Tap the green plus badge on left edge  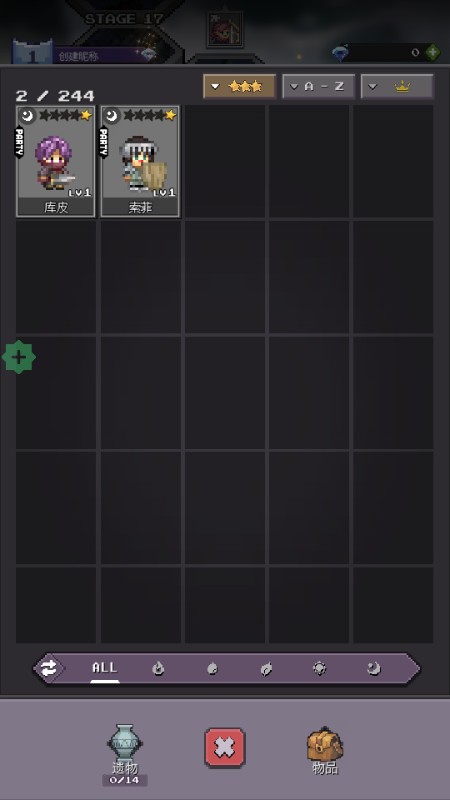click(x=19, y=357)
